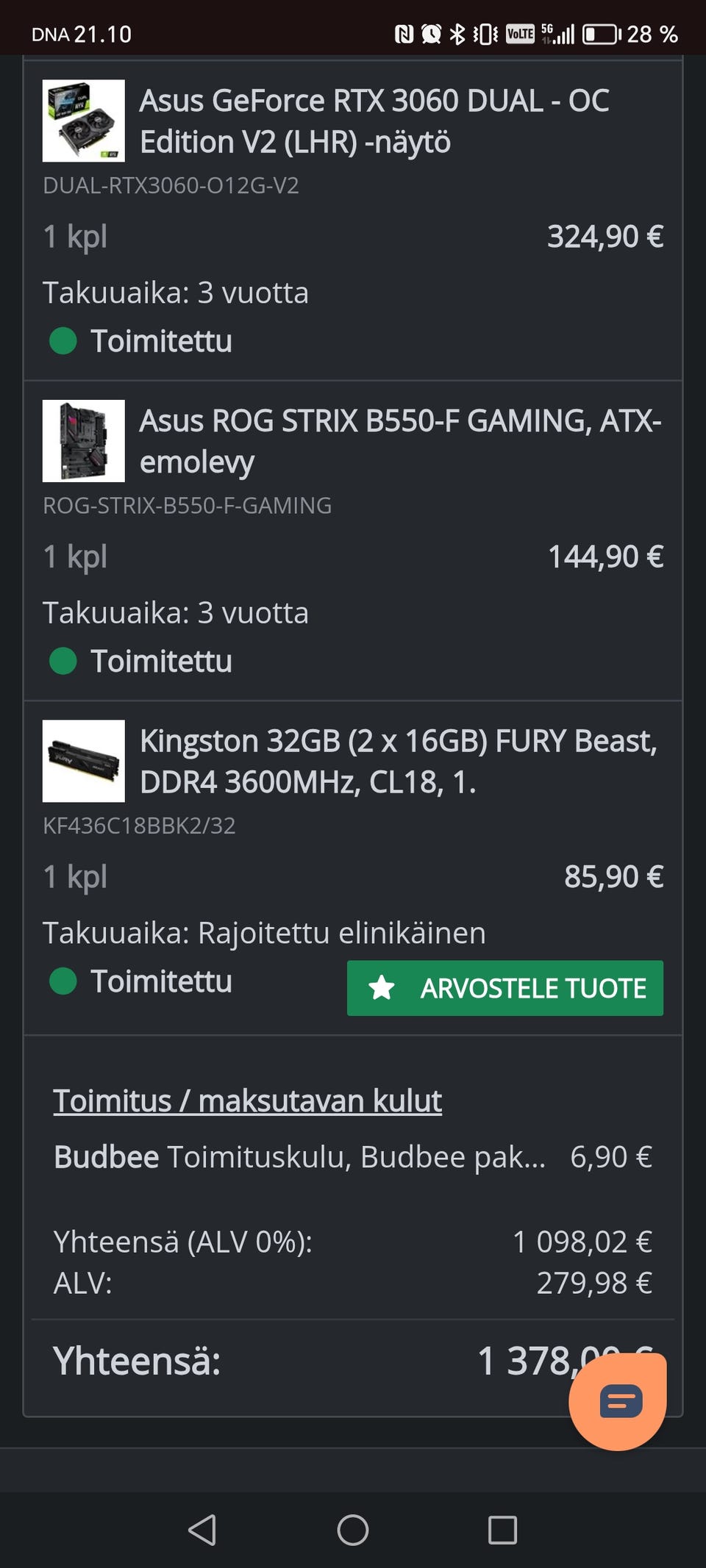Tap the RTX 3060 graphics card thumbnail
706x1568 pixels.
(84, 121)
